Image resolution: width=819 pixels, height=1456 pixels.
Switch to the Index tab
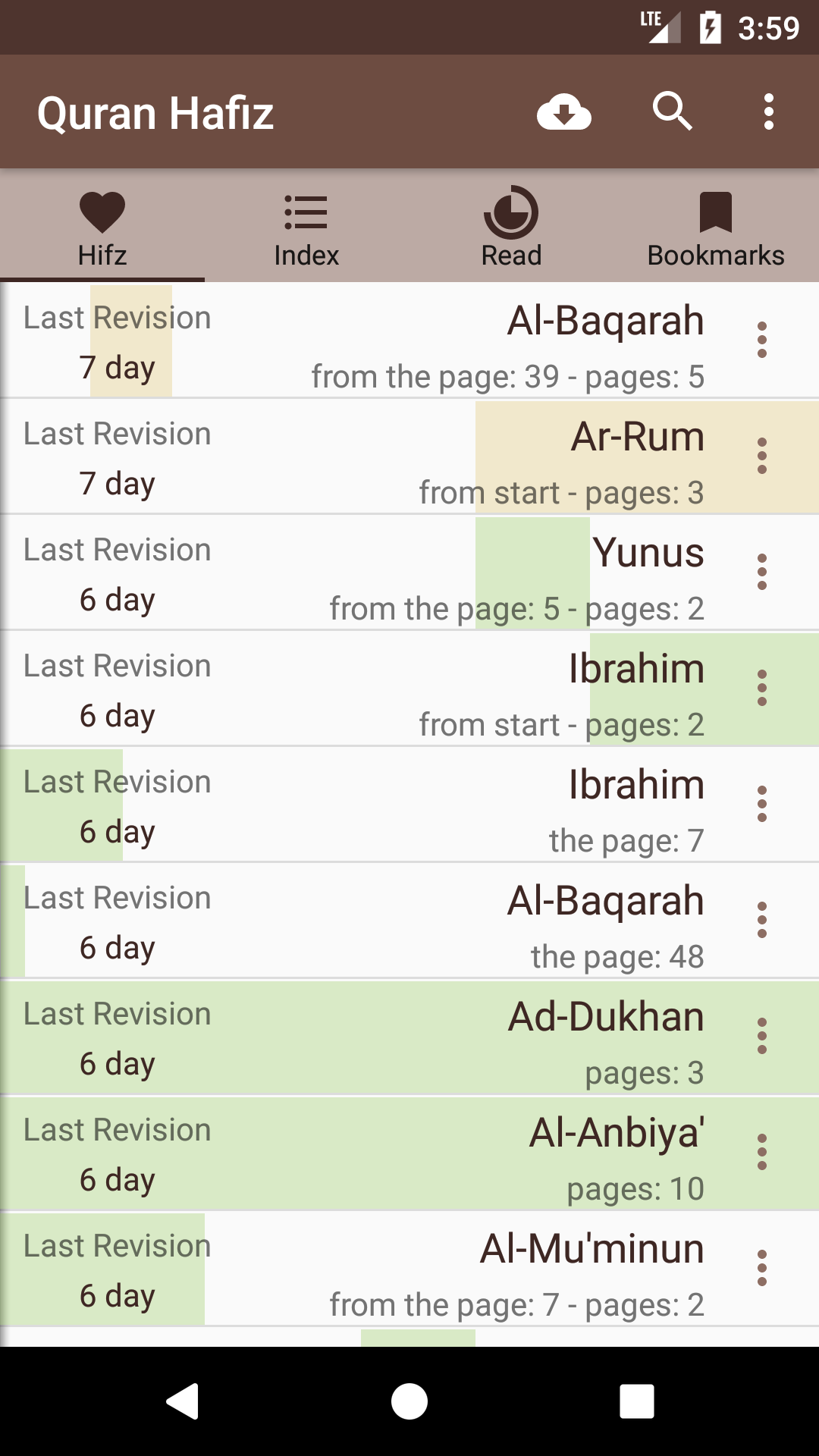click(306, 254)
